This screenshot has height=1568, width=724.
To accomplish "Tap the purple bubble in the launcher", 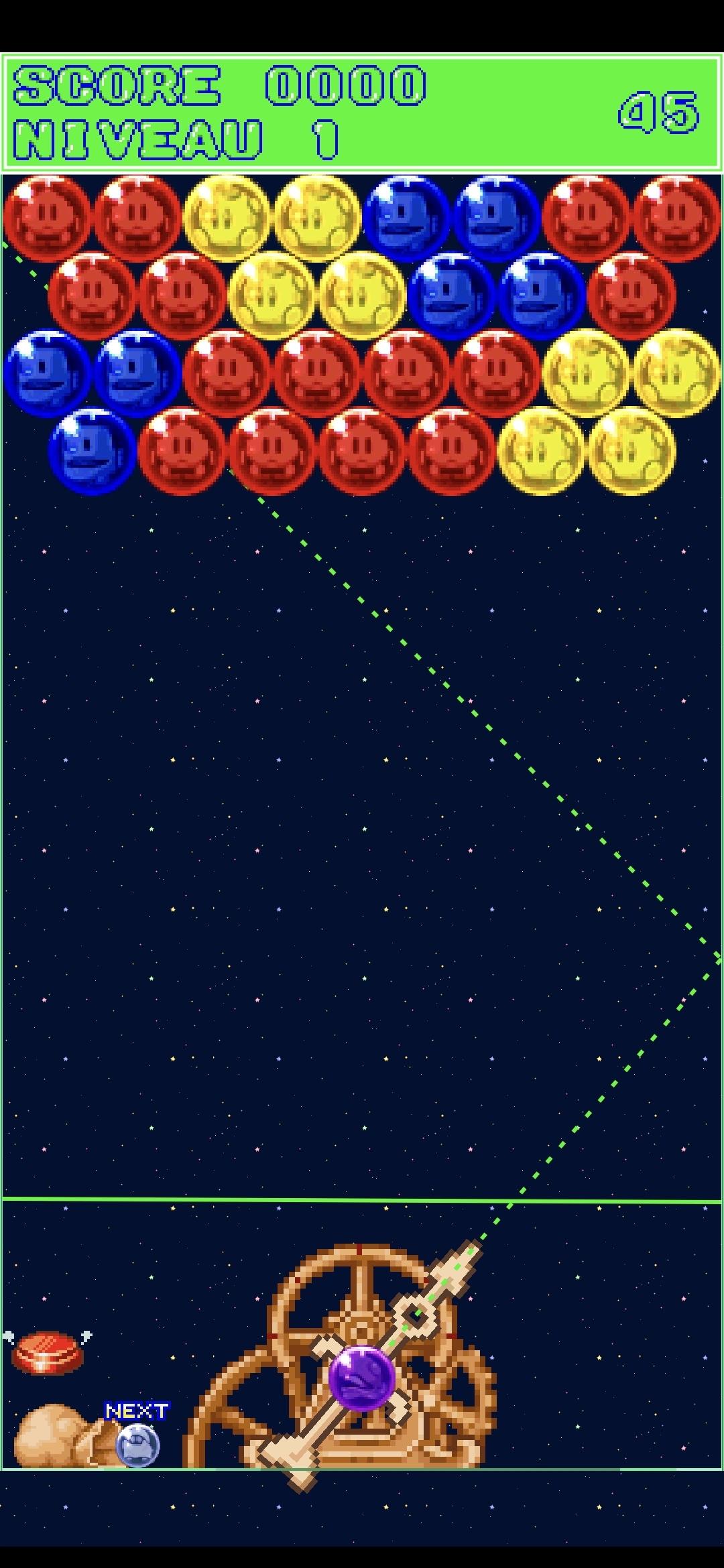I will (x=362, y=1378).
